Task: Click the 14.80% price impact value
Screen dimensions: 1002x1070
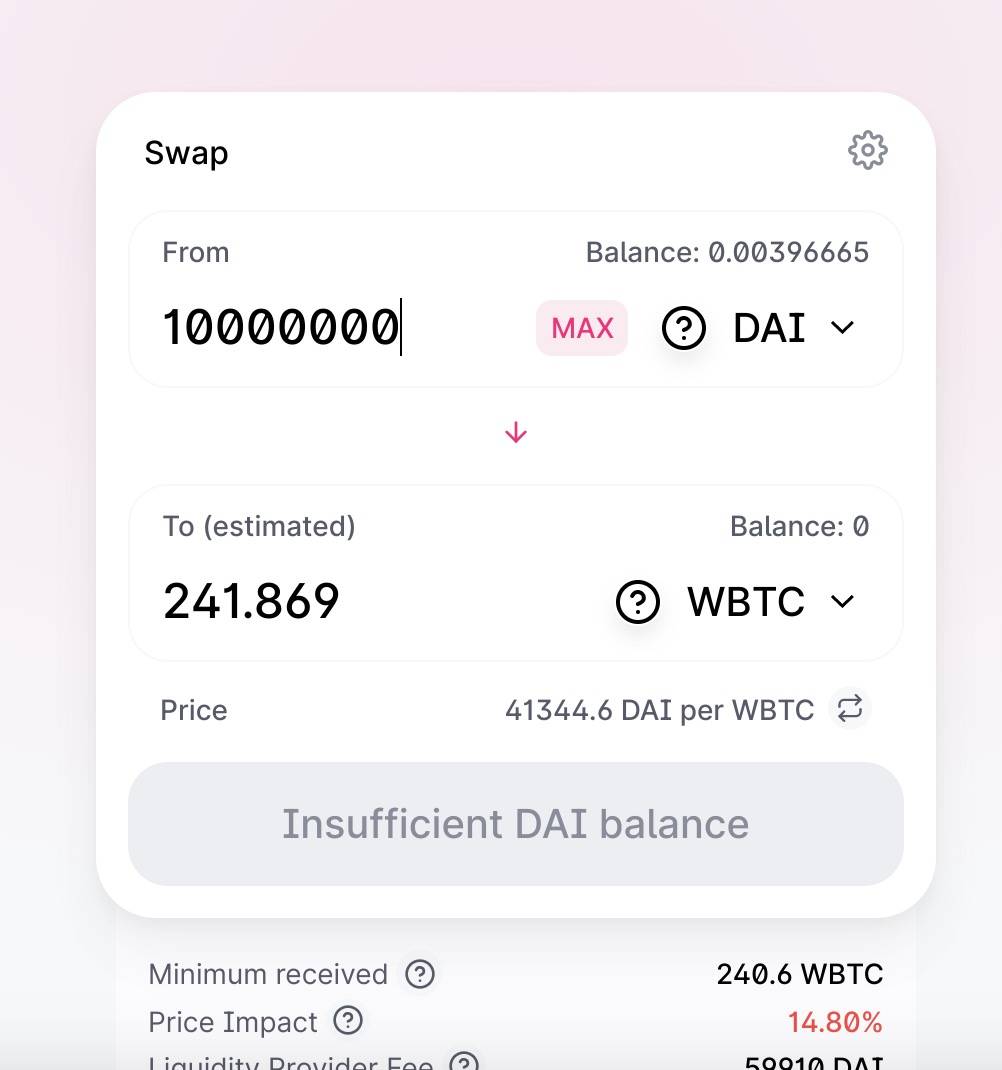Action: pyautogui.click(x=833, y=1022)
